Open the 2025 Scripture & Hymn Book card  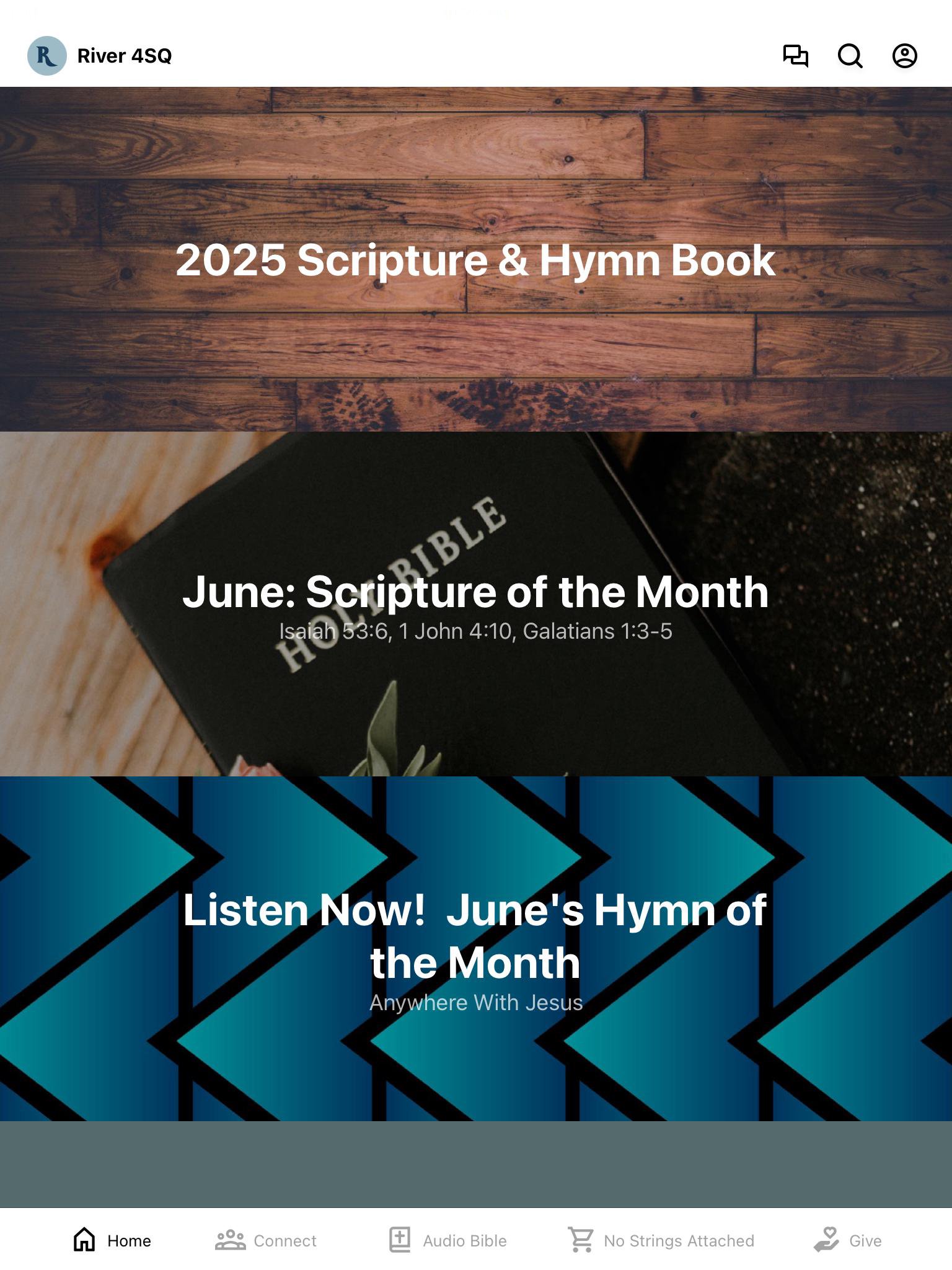pos(476,259)
